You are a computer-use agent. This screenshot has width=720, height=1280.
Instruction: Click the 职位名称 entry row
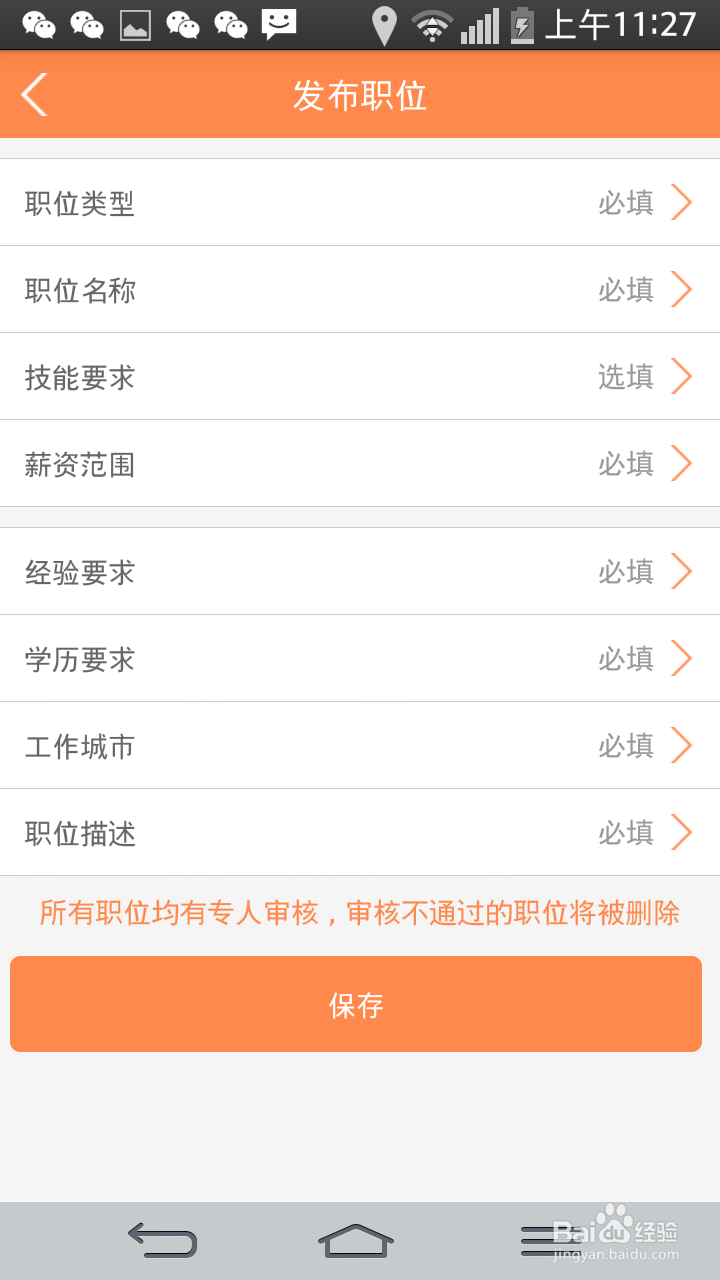tap(360, 290)
